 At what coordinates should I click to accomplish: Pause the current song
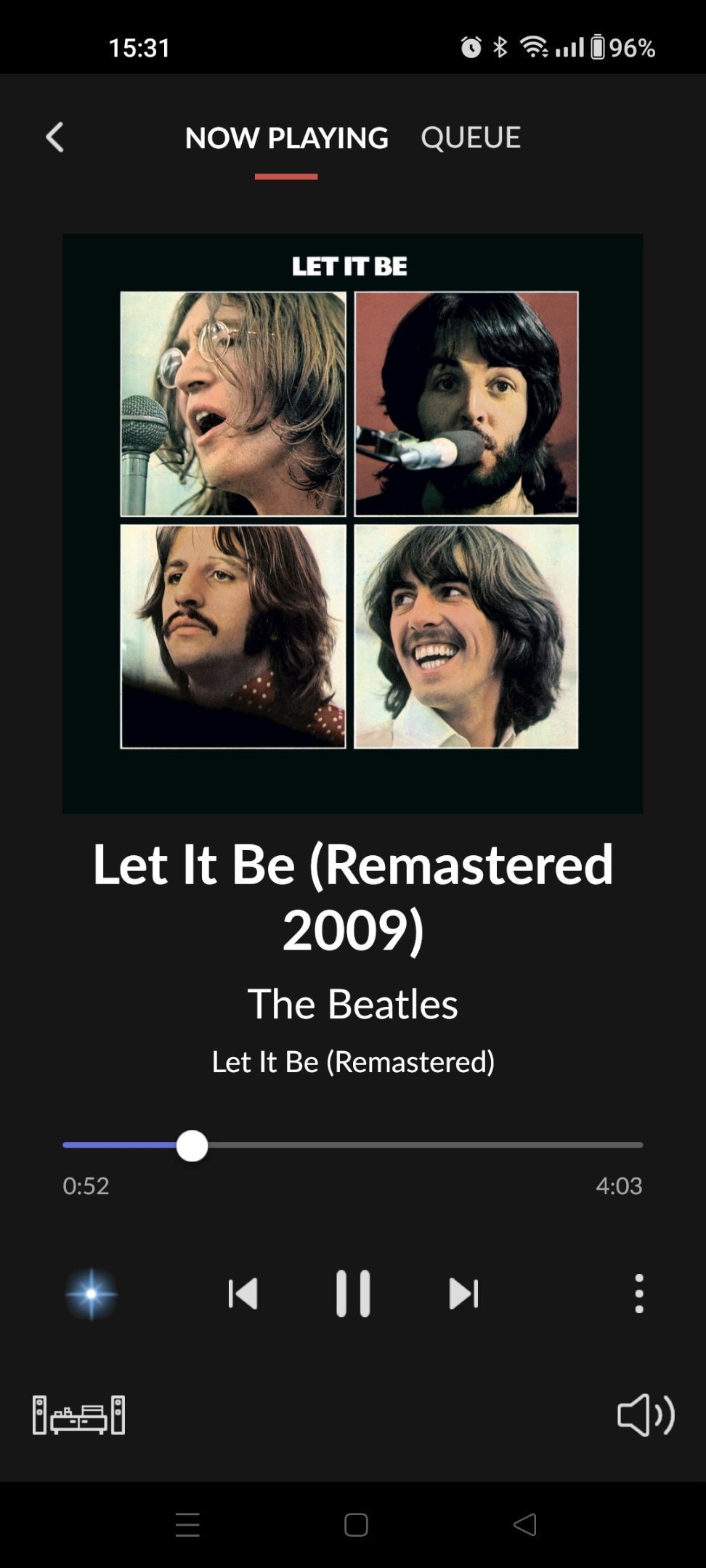(353, 1294)
